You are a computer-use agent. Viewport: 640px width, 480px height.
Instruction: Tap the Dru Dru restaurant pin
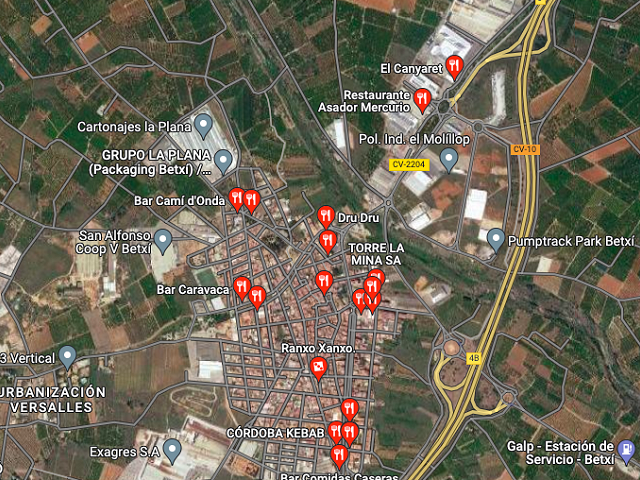coord(325,215)
